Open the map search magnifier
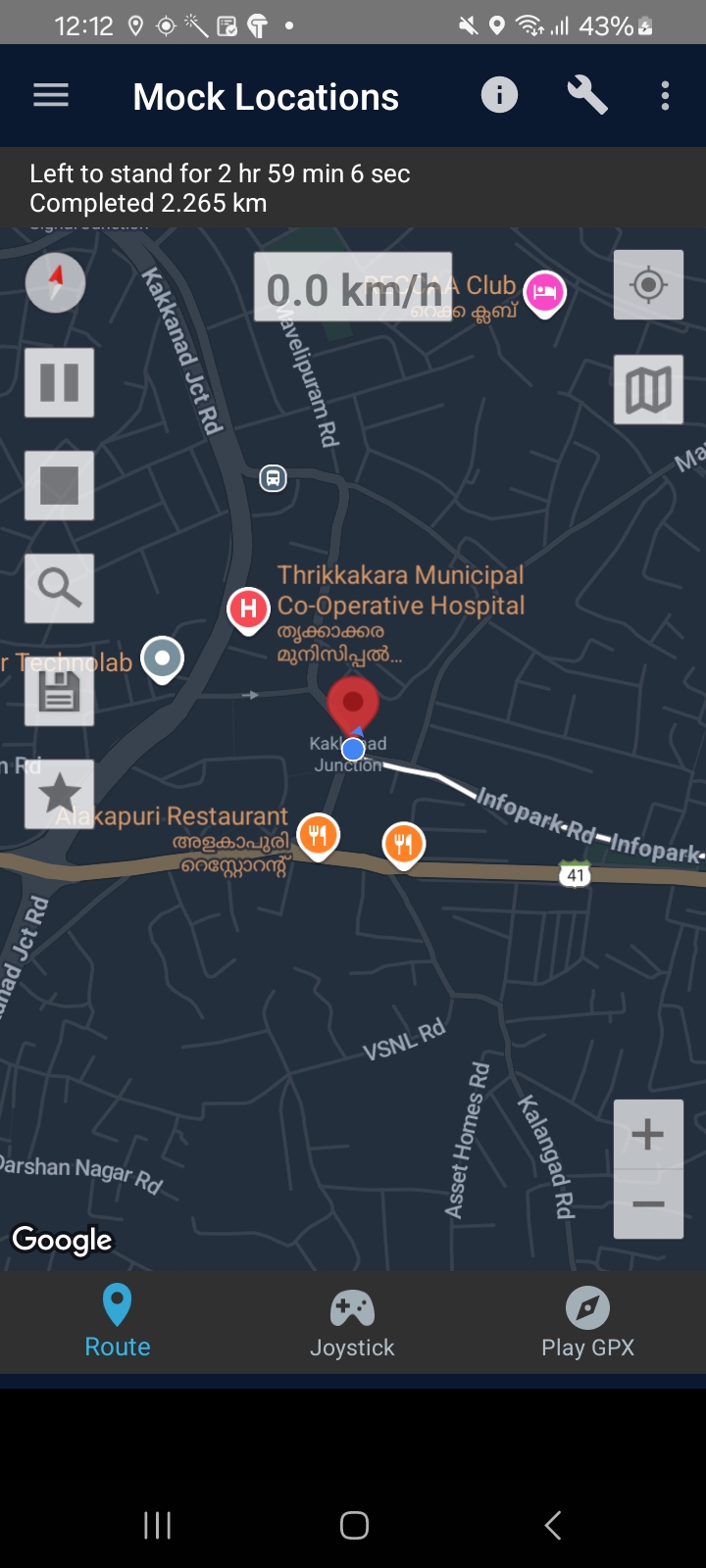The width and height of the screenshot is (706, 1568). 60,588
